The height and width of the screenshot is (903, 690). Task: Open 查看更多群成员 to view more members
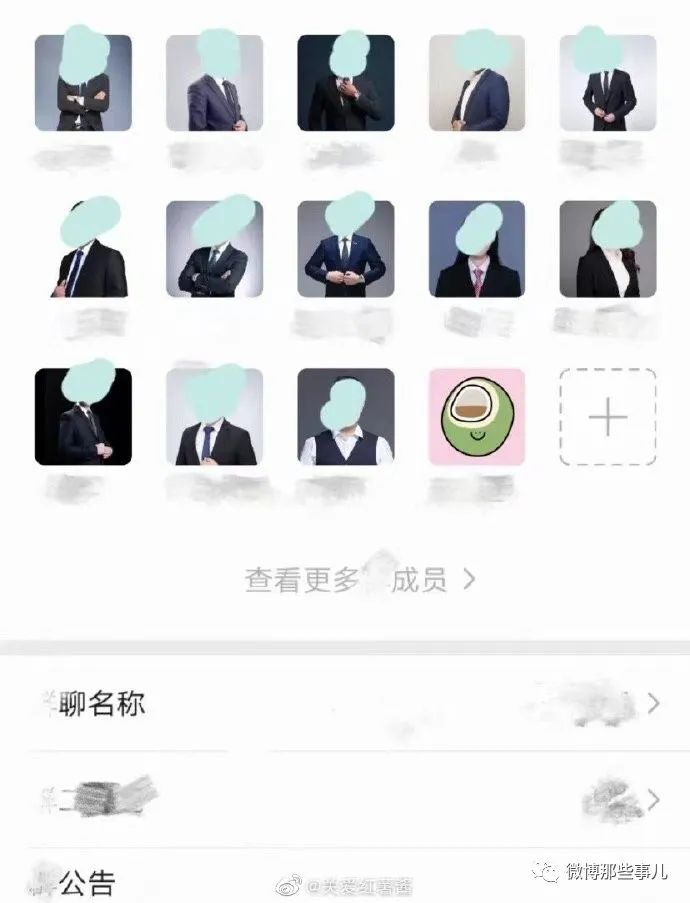[x=359, y=580]
